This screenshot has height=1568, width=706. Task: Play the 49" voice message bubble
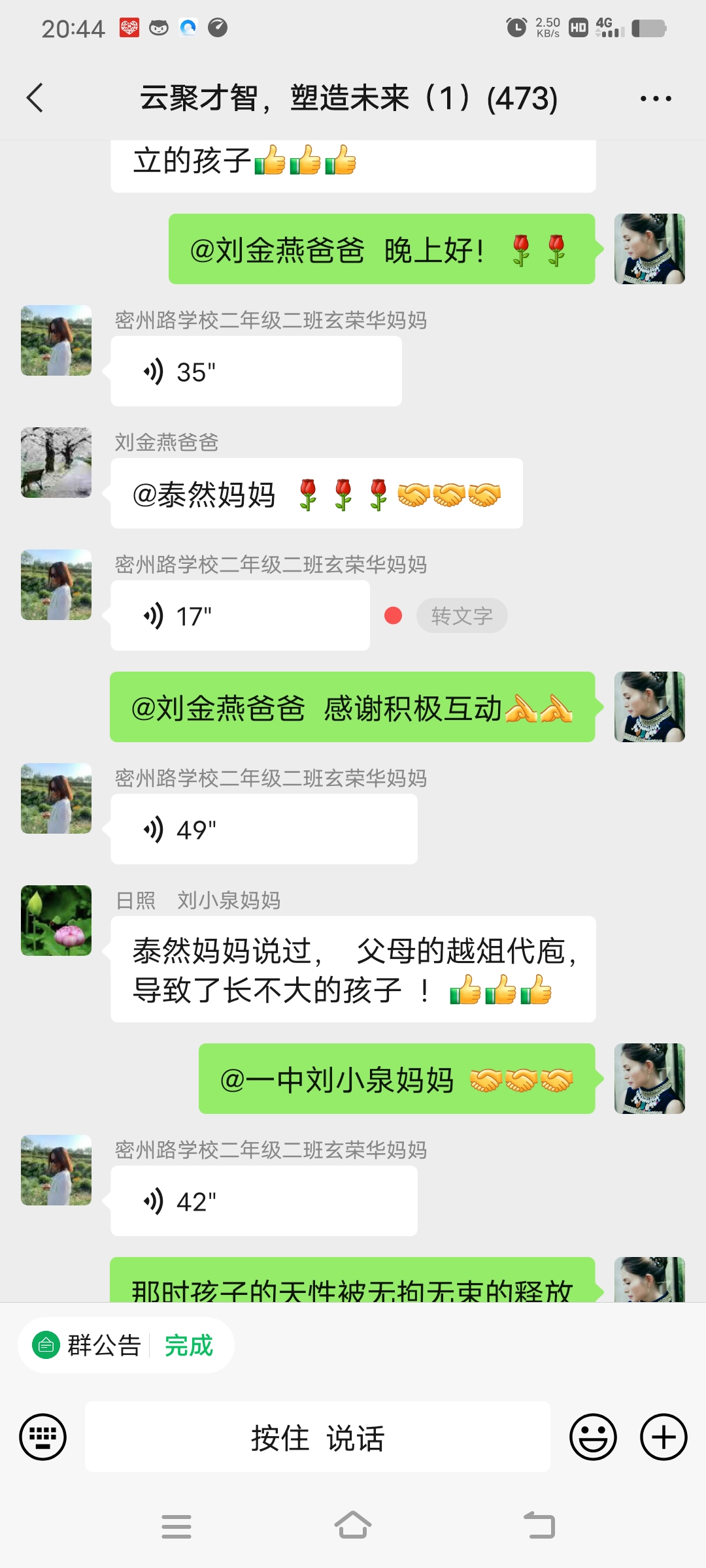(261, 828)
